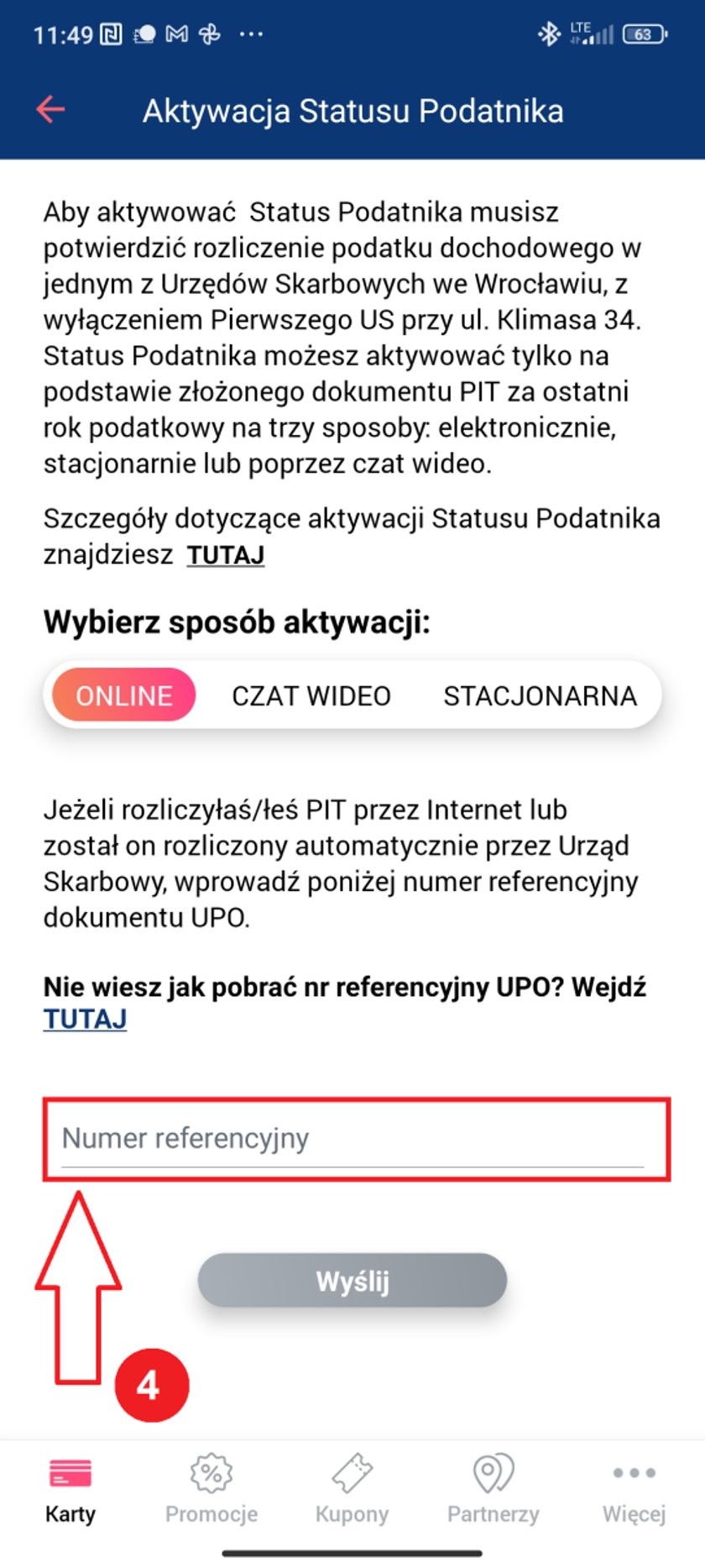Open the TUTAJ link about activation details
The image size is (705, 1568).
[225, 555]
